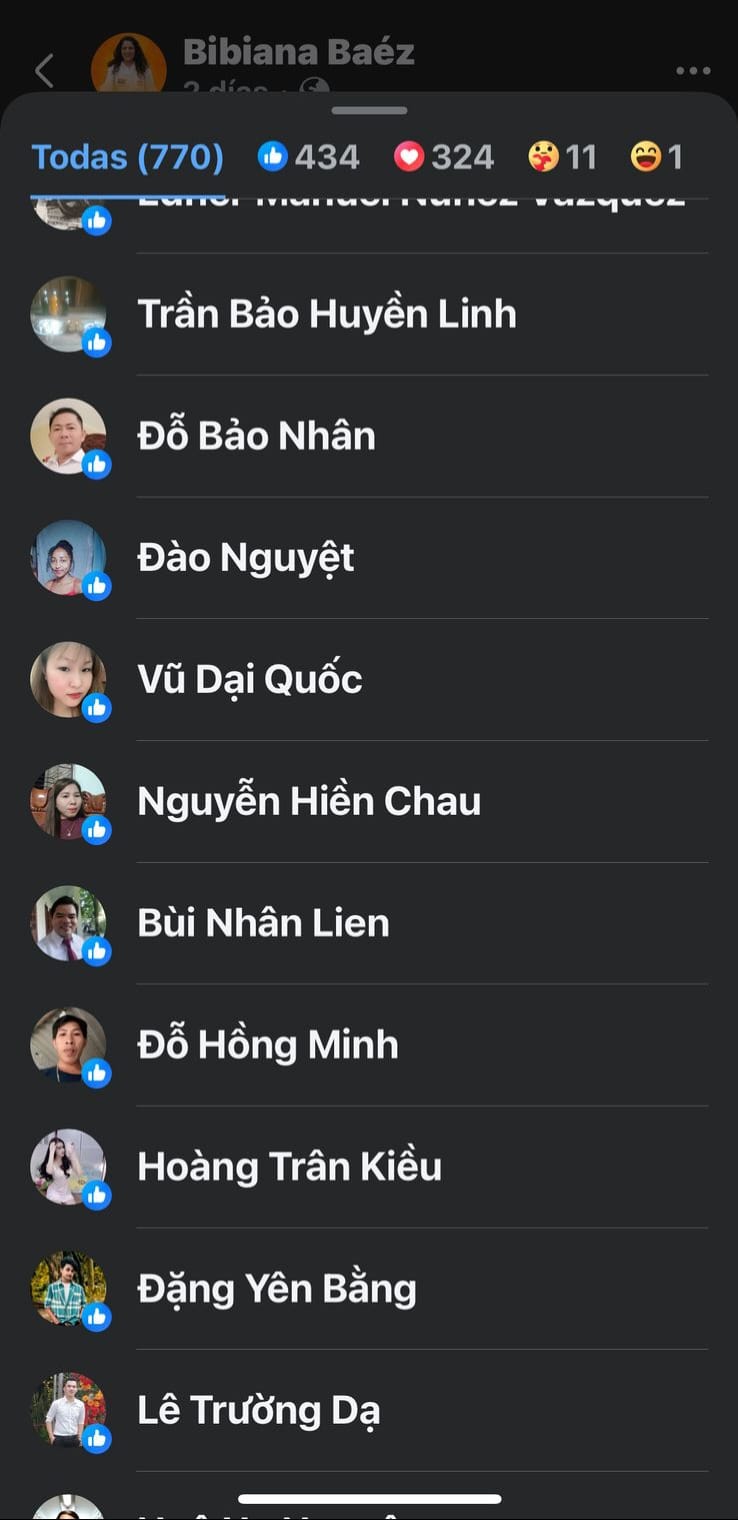This screenshot has height=1520, width=738.
Task: Open Trần Bảo Huyền Linh's profile
Action: 326,314
